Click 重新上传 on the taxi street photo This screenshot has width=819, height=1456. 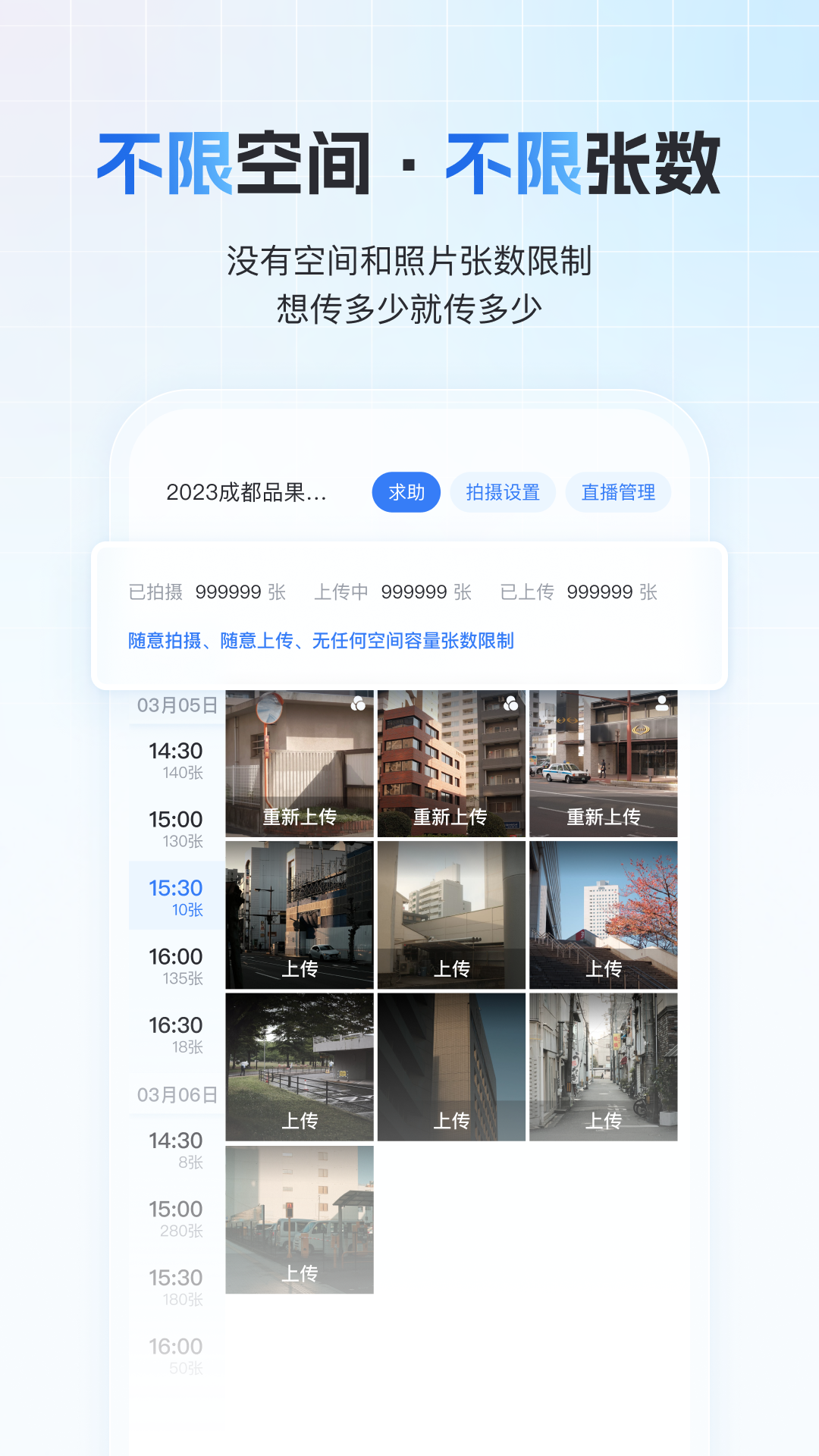[603, 818]
